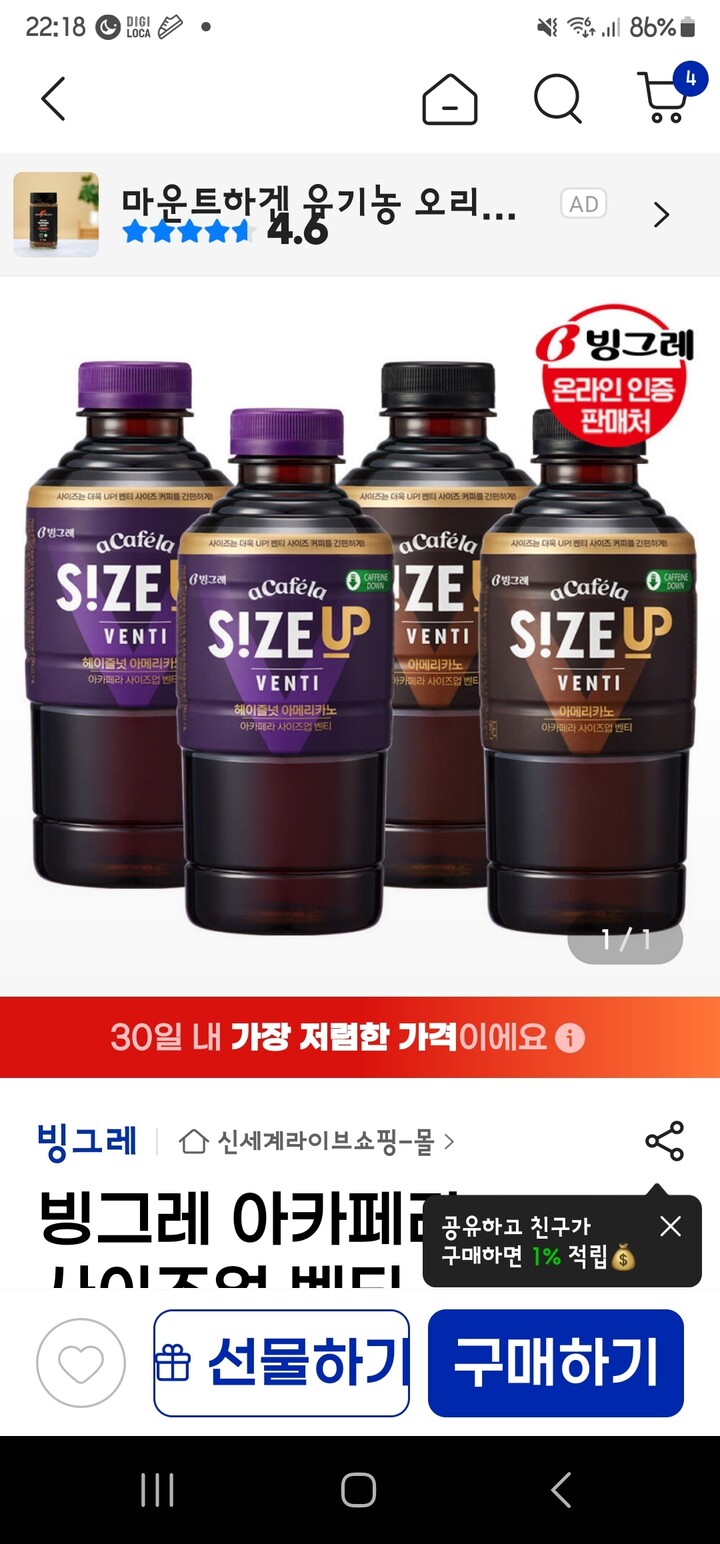Open the product image of 아카페라 bottles

click(x=360, y=636)
